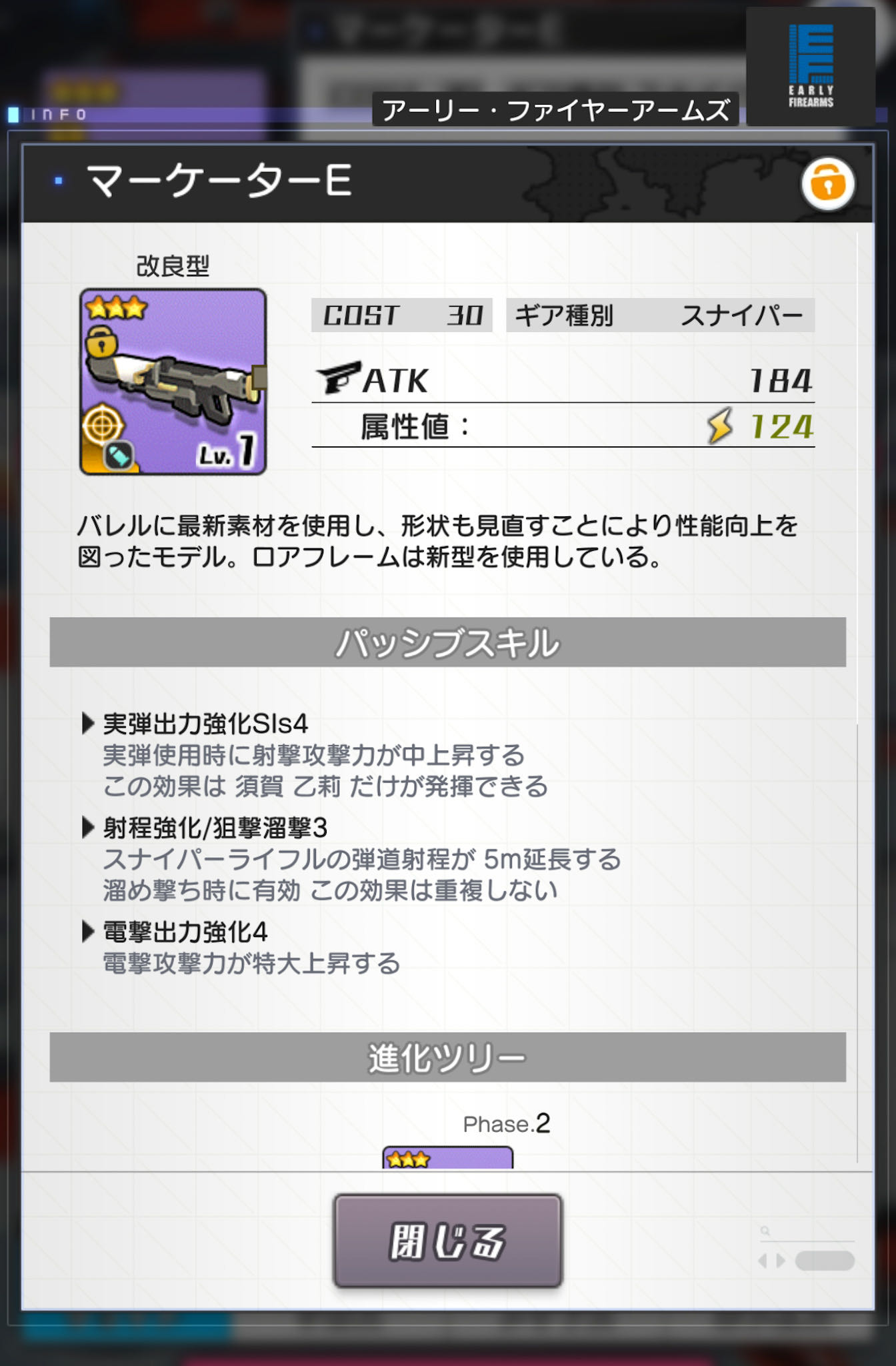Viewport: 896px width, 1366px height.
Task: Toggle the orange lock icon for マーケーターE
Action: pos(827,184)
